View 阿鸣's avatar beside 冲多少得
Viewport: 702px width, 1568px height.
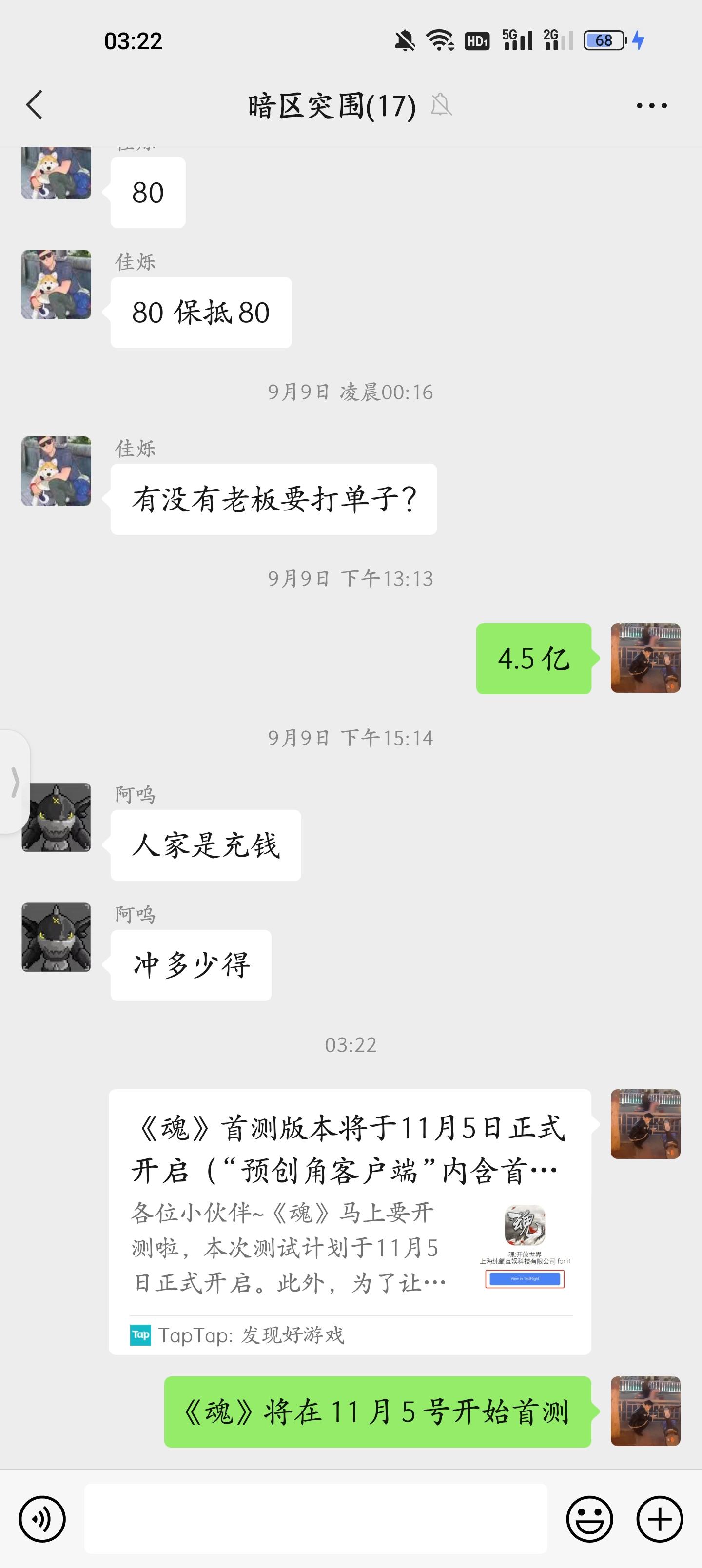[56, 937]
